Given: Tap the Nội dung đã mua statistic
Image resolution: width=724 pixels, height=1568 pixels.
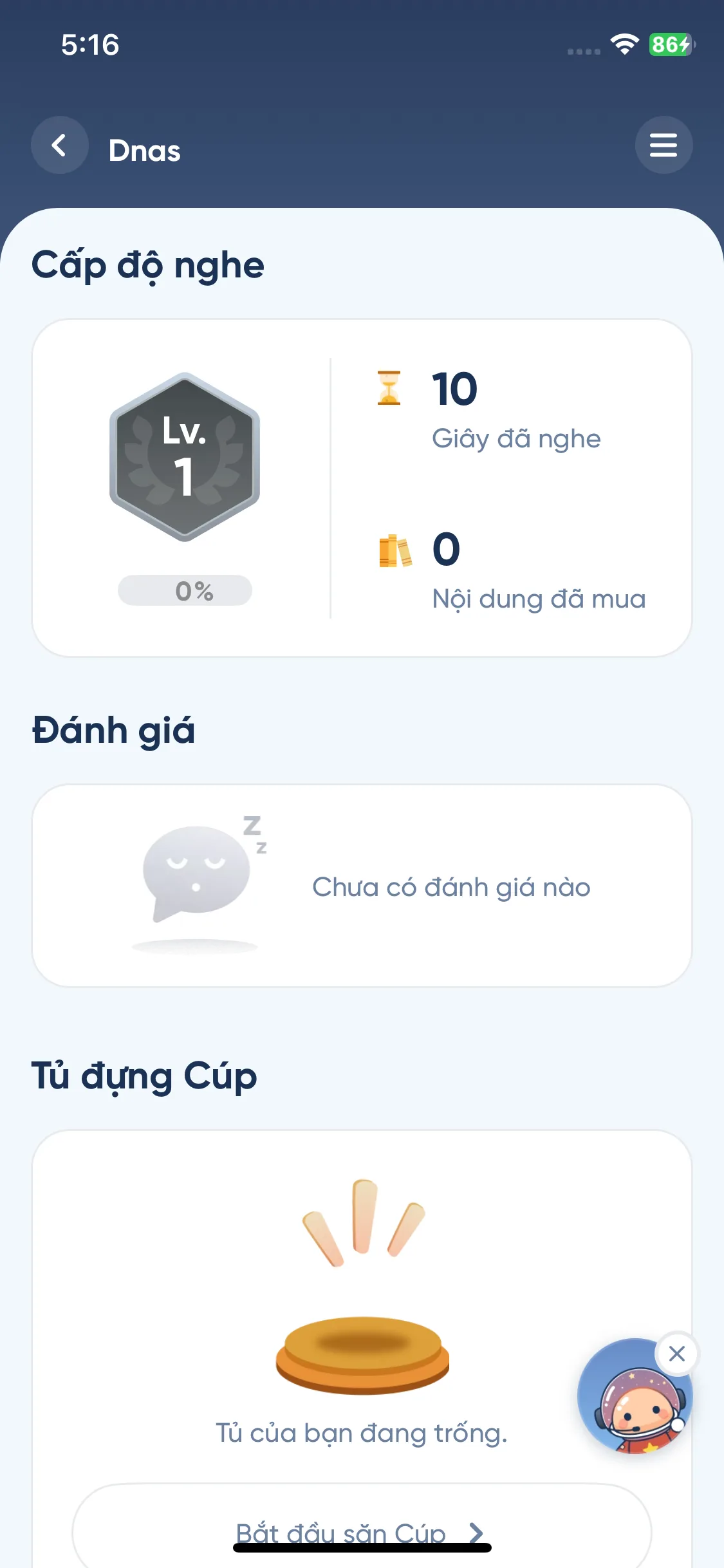Looking at the screenshot, I should coord(541,599).
